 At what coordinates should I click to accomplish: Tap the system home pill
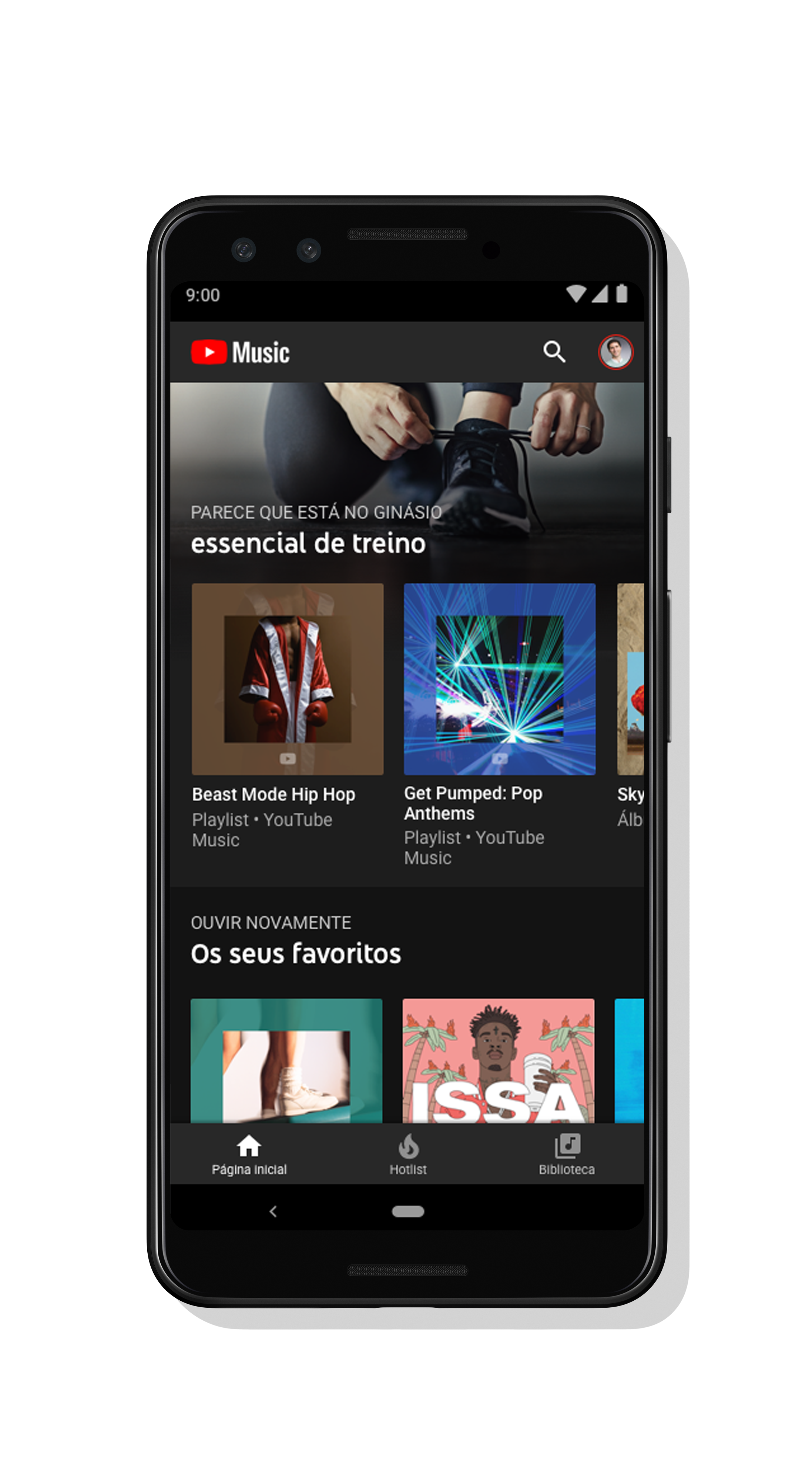click(408, 1211)
